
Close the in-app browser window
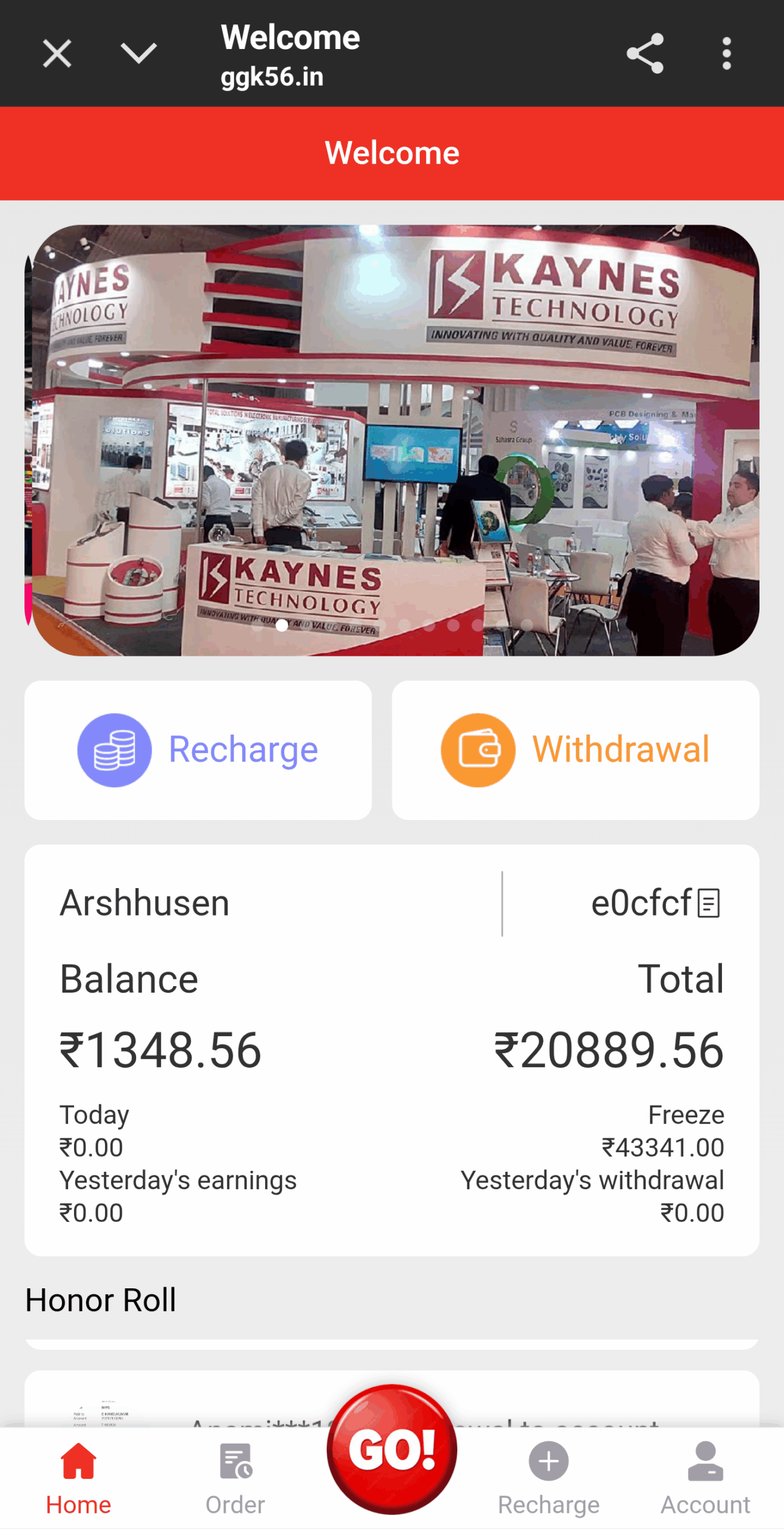[x=57, y=54]
